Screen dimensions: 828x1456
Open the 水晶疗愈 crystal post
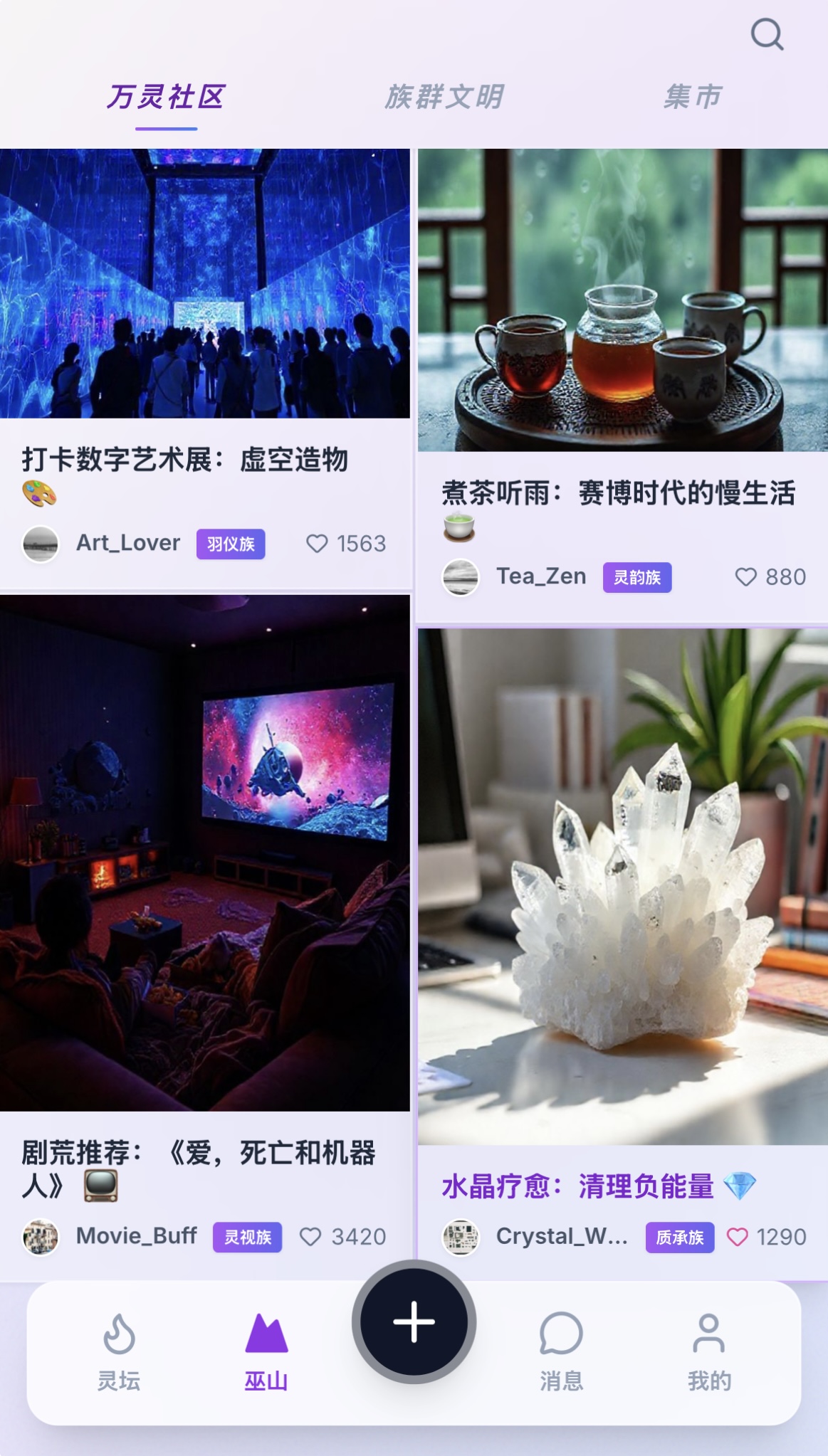[623, 954]
